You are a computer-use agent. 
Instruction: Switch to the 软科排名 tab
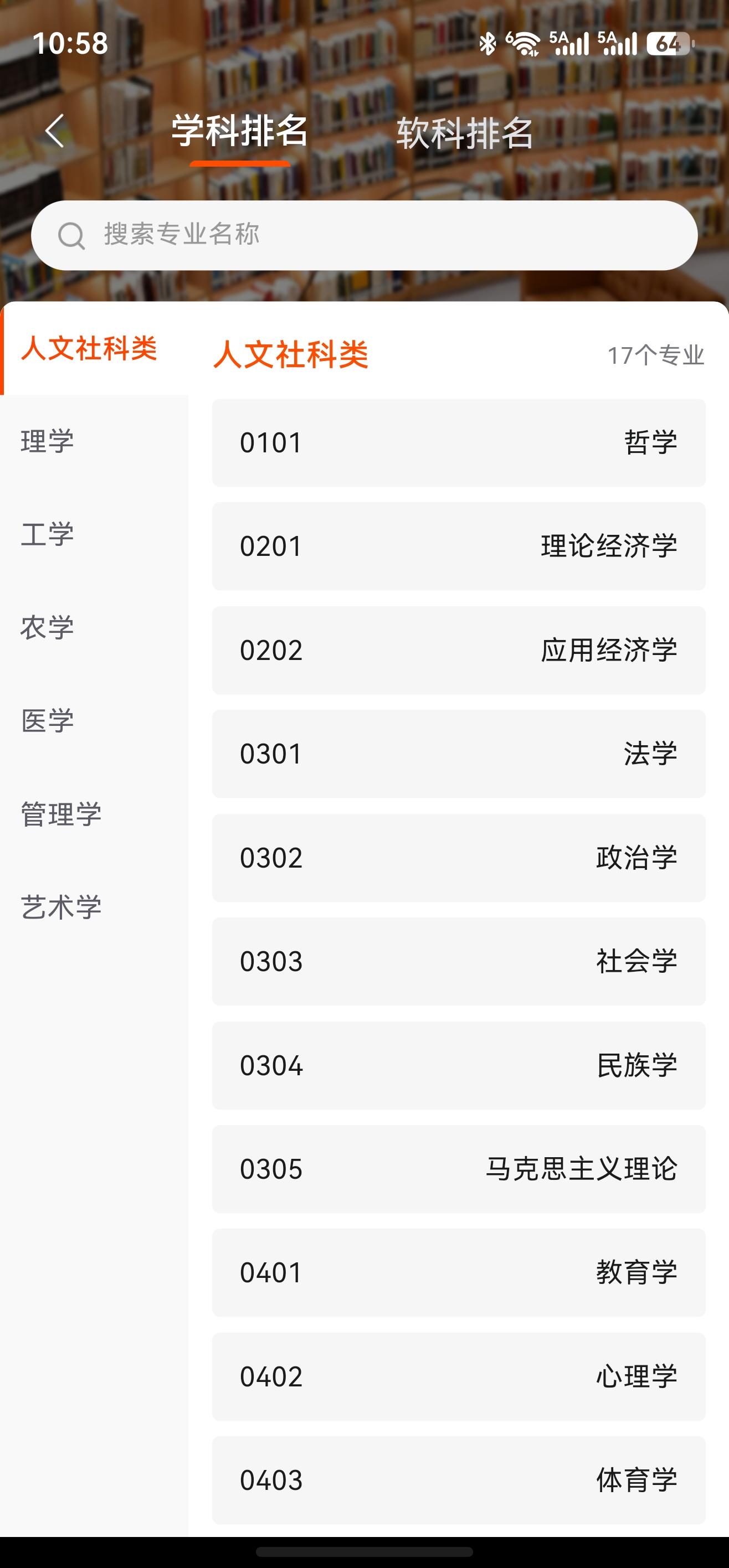tap(465, 133)
